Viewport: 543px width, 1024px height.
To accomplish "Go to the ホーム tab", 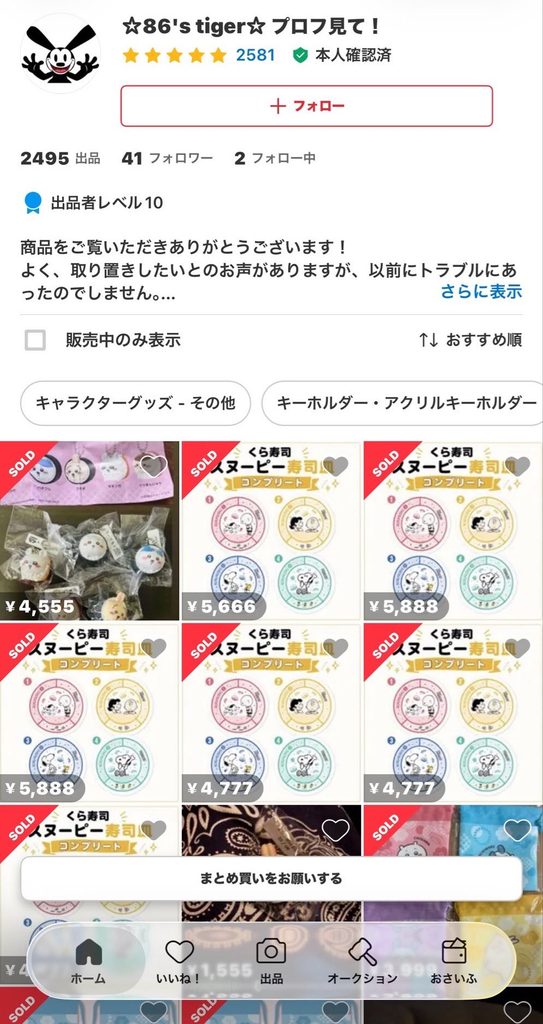I will coord(88,961).
